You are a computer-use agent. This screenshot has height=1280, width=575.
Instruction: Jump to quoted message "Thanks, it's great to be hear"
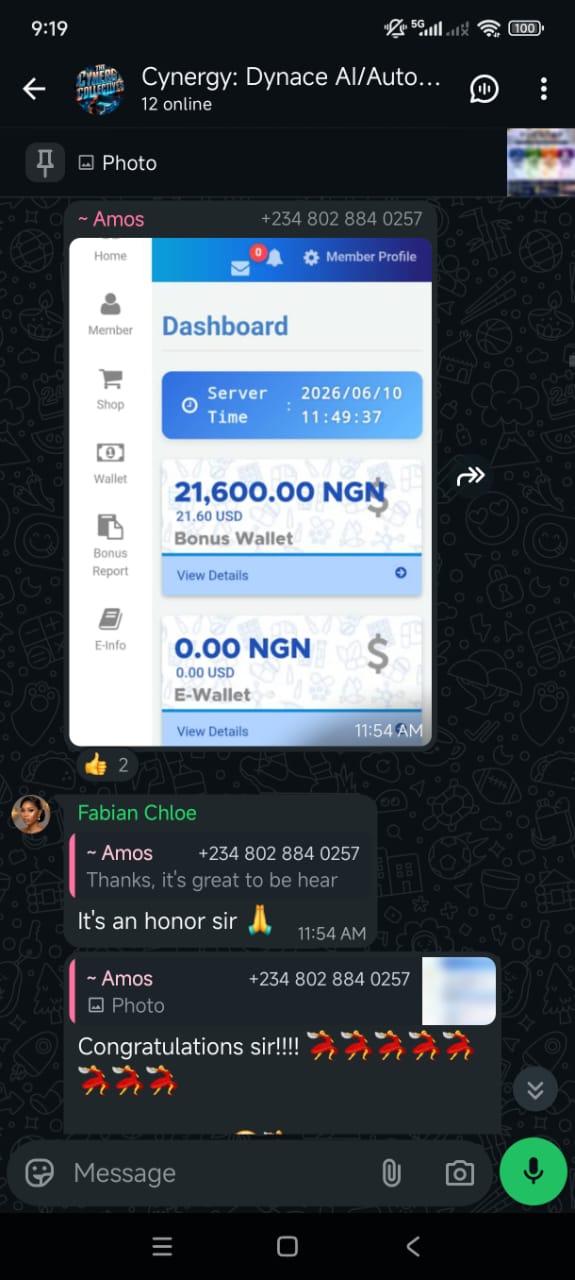[x=220, y=866]
